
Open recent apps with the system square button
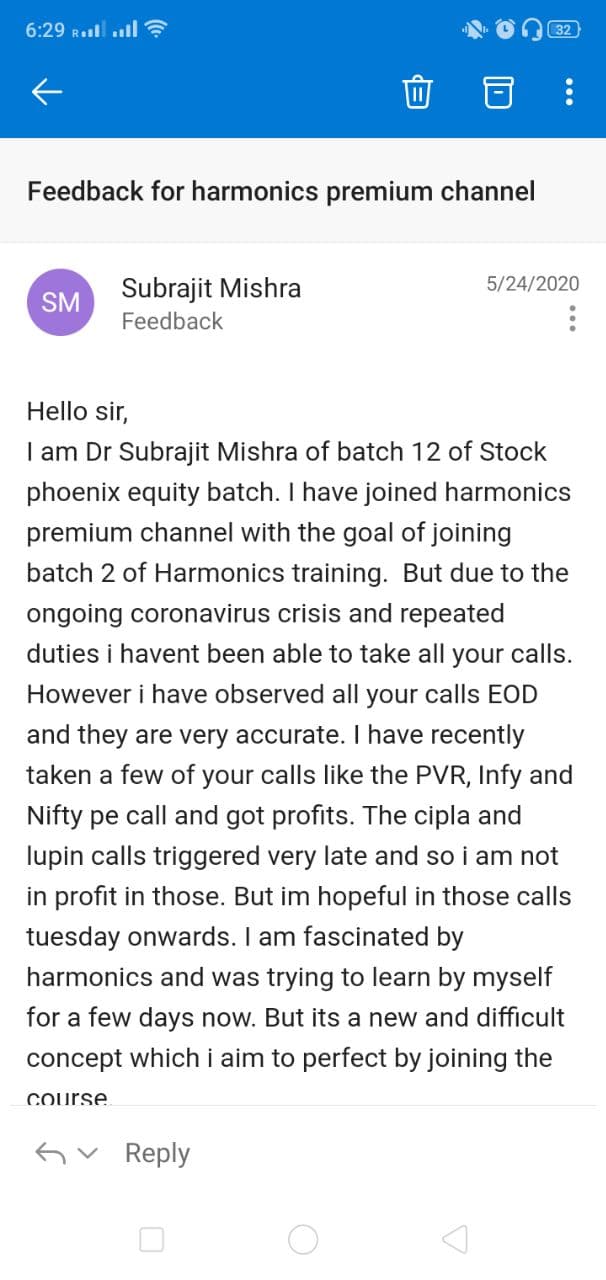point(151,1240)
